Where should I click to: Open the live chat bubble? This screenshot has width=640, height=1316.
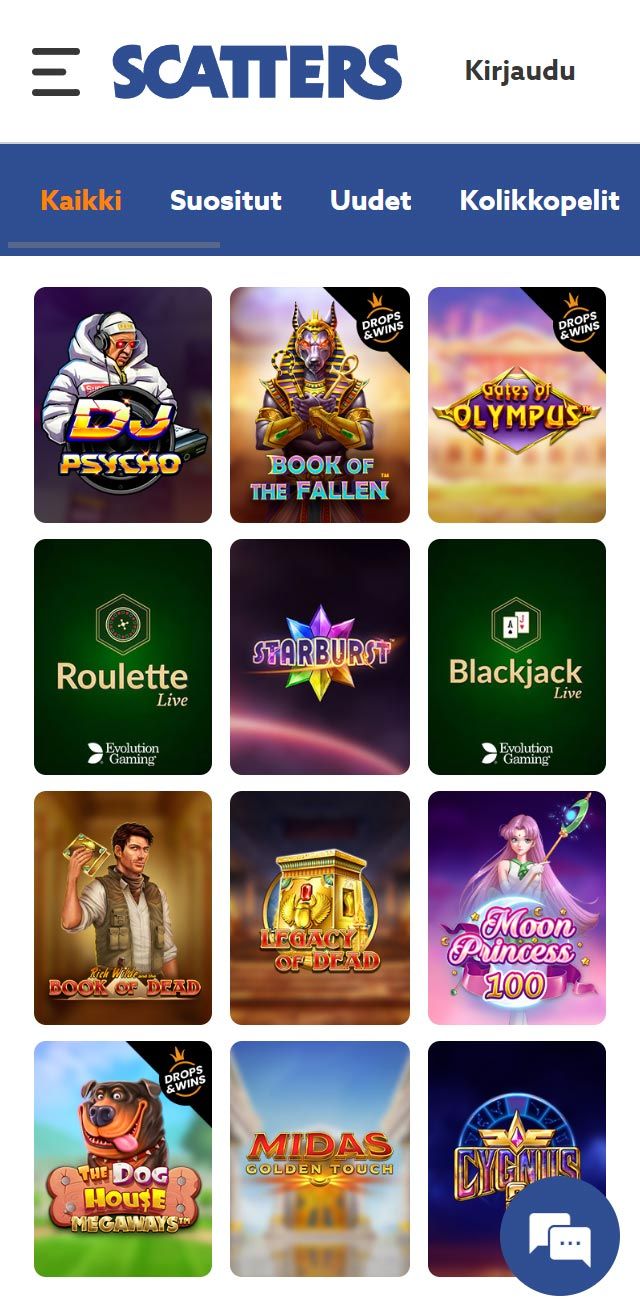[x=560, y=1237]
